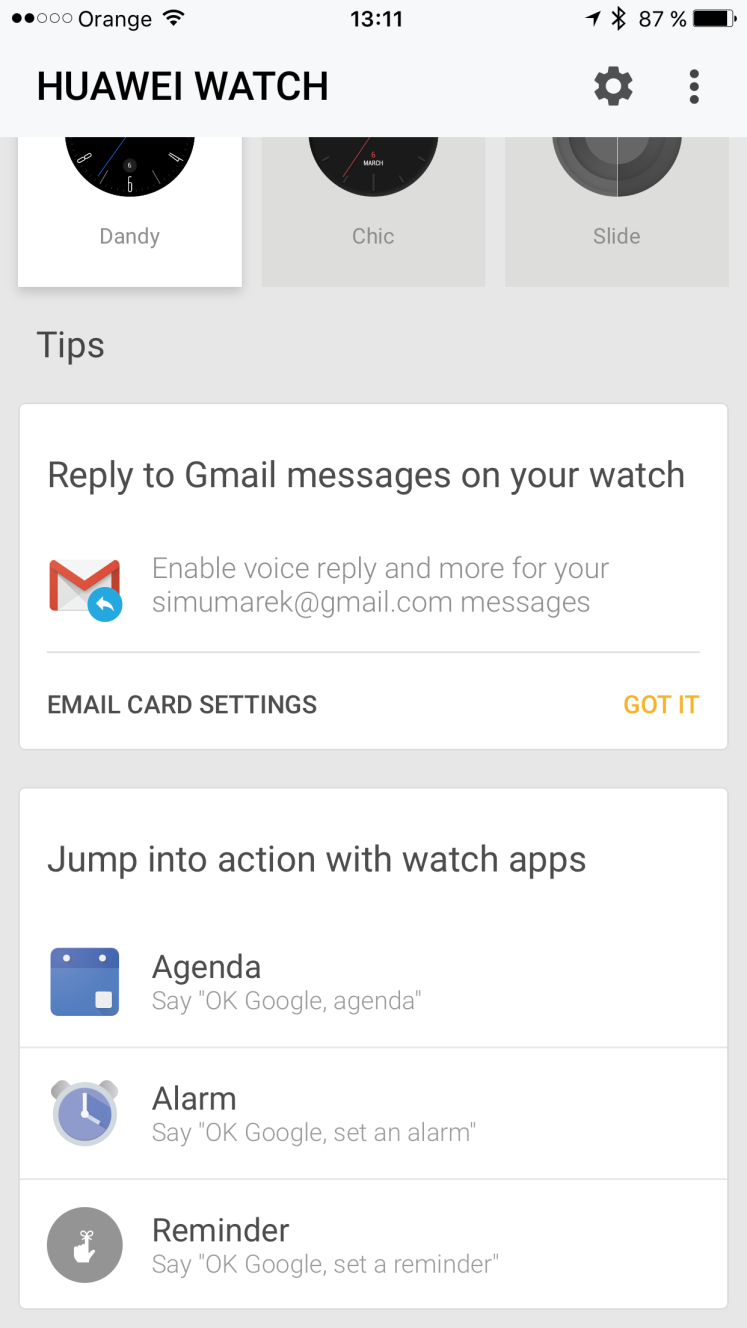Open the Agenda watch app row
Viewport: 747px width, 1328px height.
click(373, 982)
